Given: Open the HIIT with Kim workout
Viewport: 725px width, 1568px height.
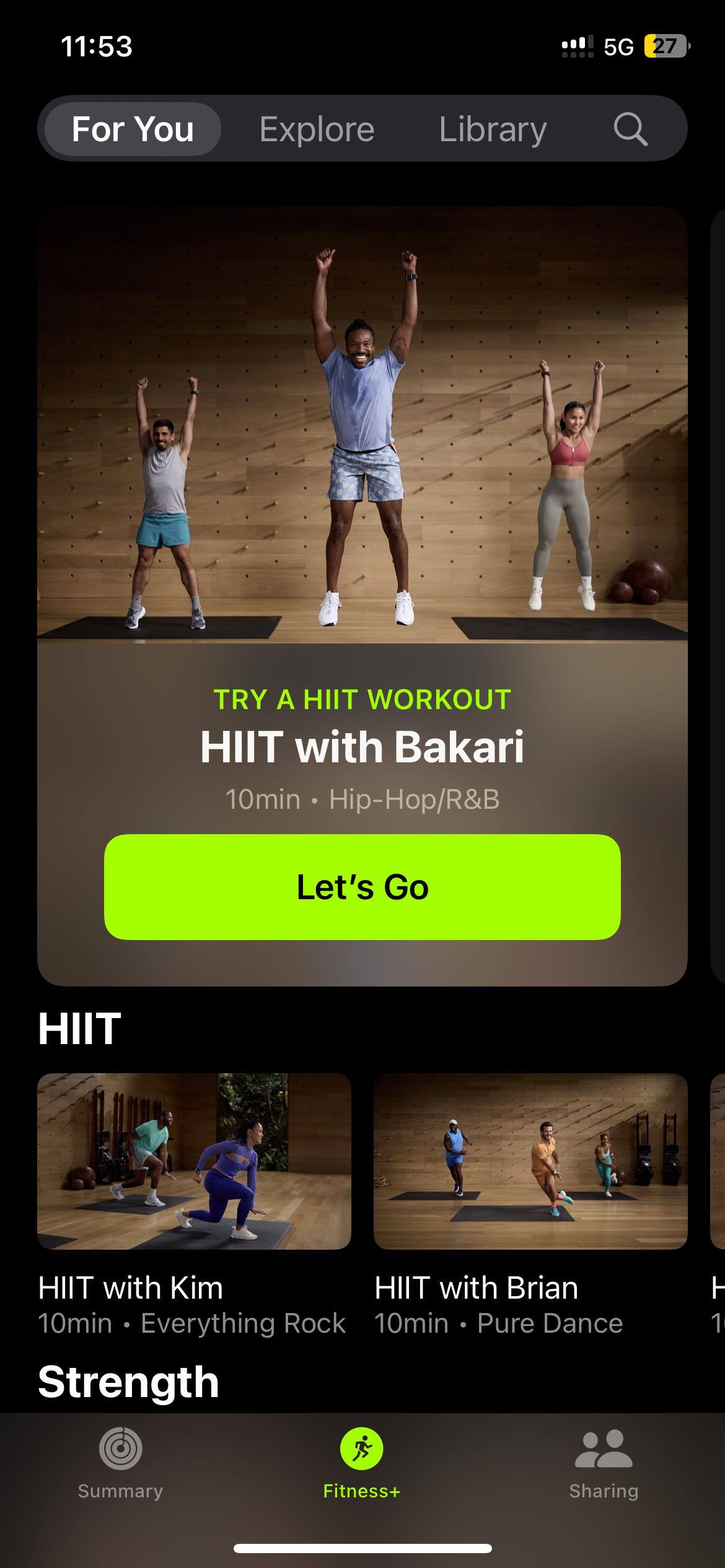Looking at the screenshot, I should [x=194, y=1161].
